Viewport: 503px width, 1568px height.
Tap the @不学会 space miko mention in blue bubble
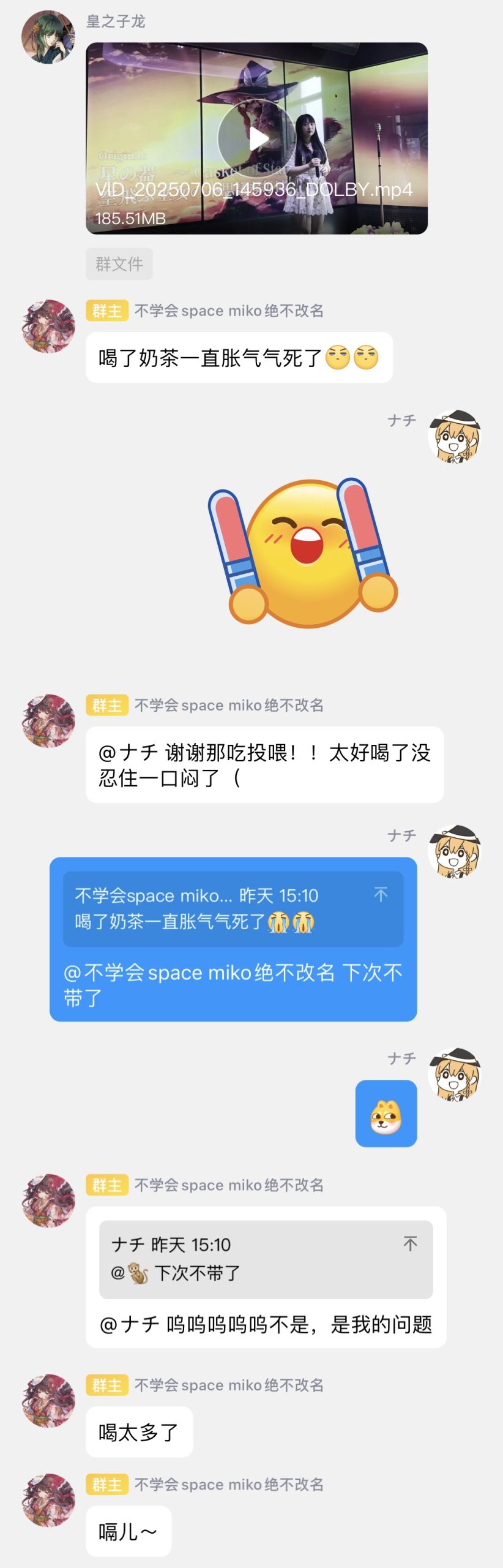pos(199,973)
